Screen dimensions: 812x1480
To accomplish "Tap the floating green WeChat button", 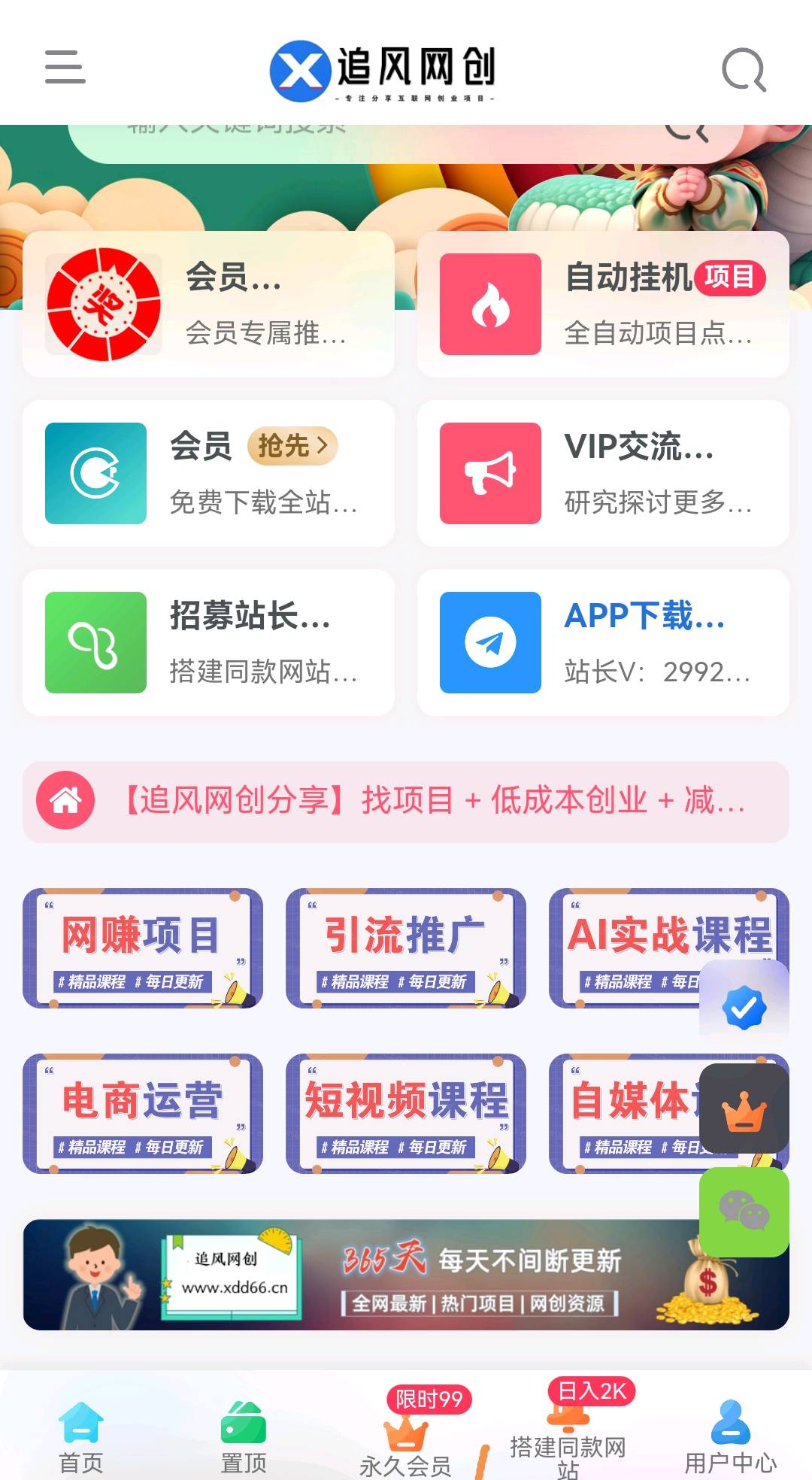I will coord(744,1211).
